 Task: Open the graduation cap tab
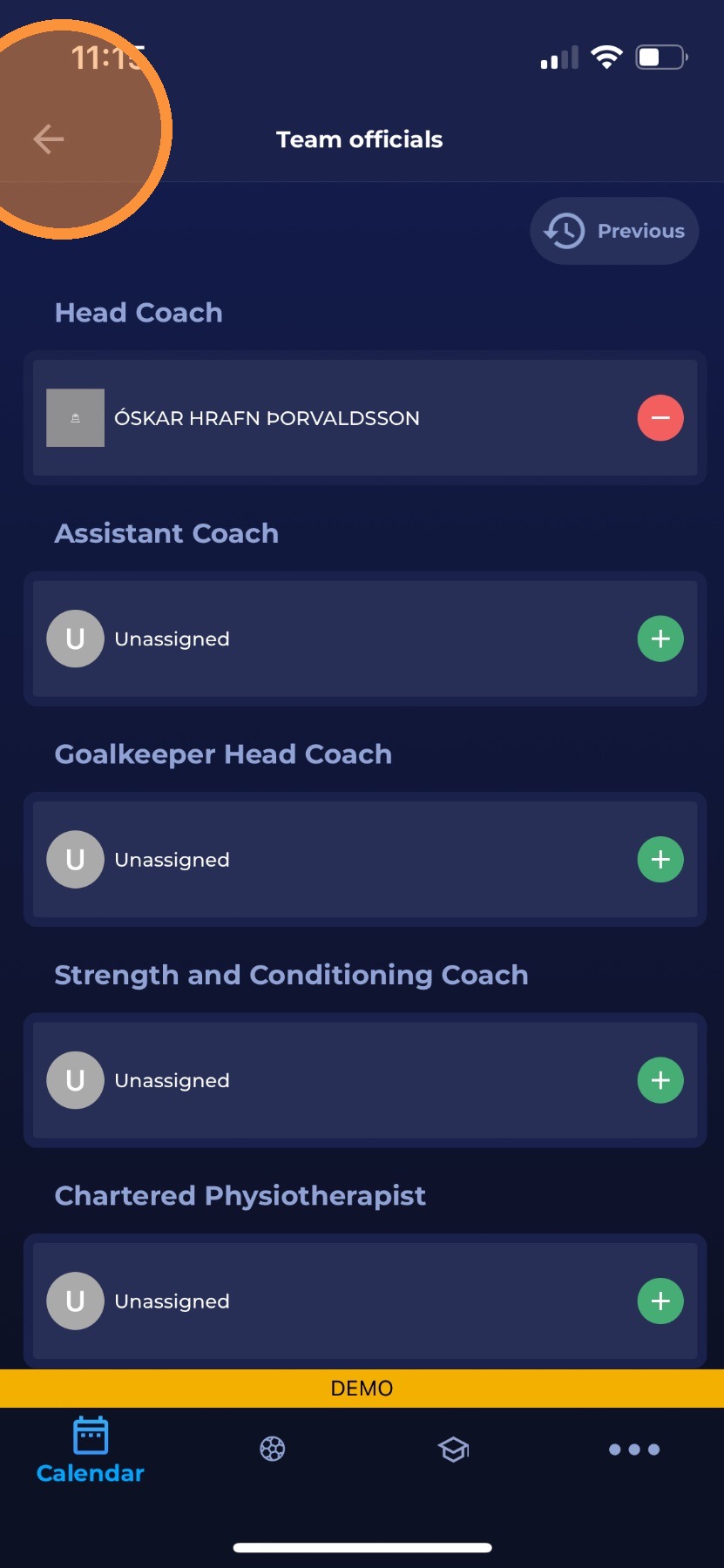coord(453,1450)
